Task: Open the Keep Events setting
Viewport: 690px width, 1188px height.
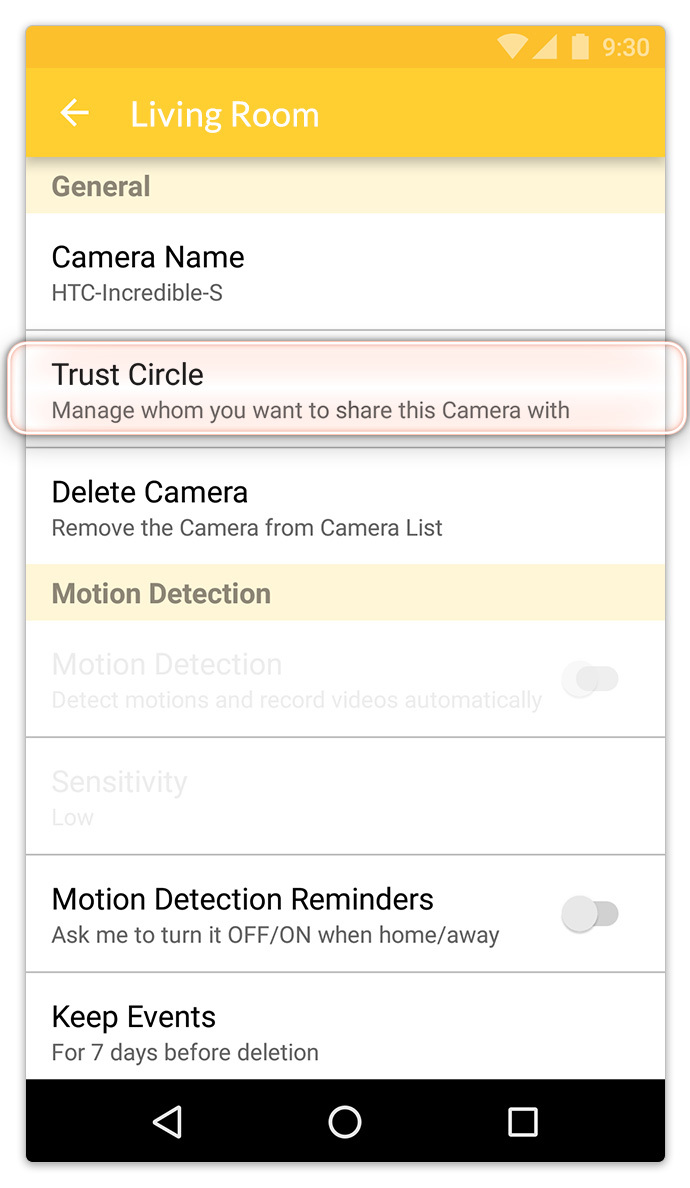Action: click(x=345, y=1027)
